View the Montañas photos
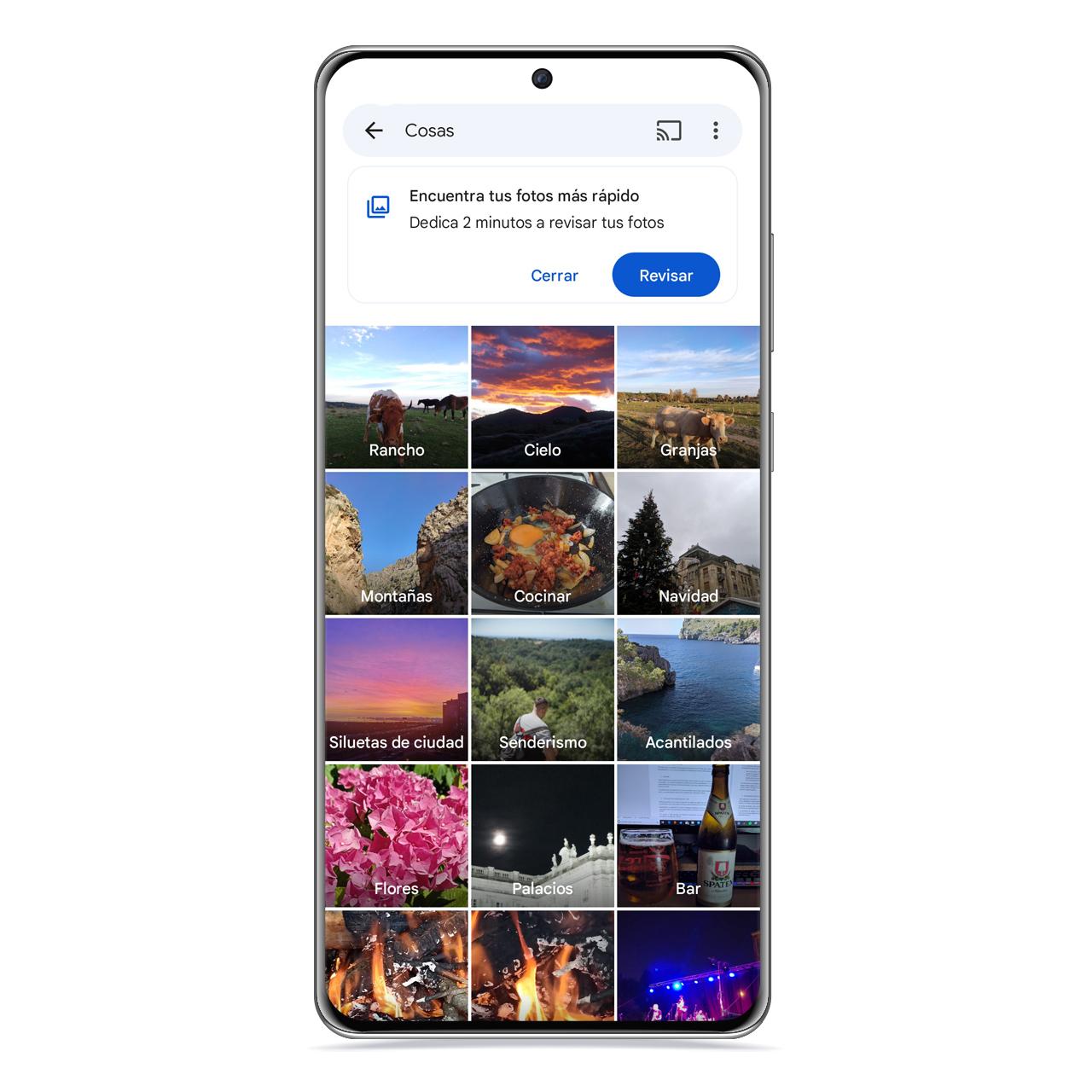 [x=397, y=543]
